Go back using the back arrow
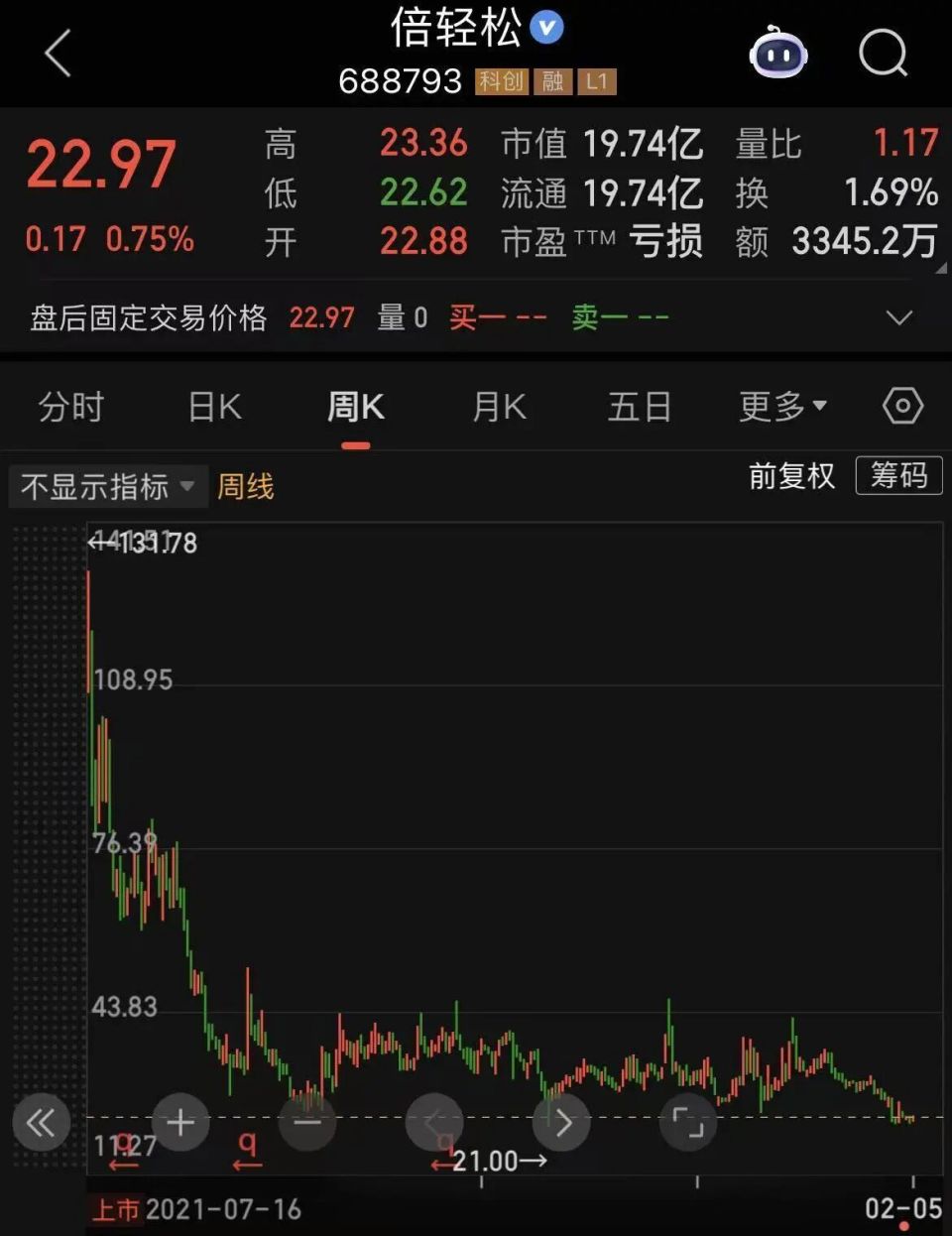The width and height of the screenshot is (952, 1236). (58, 55)
